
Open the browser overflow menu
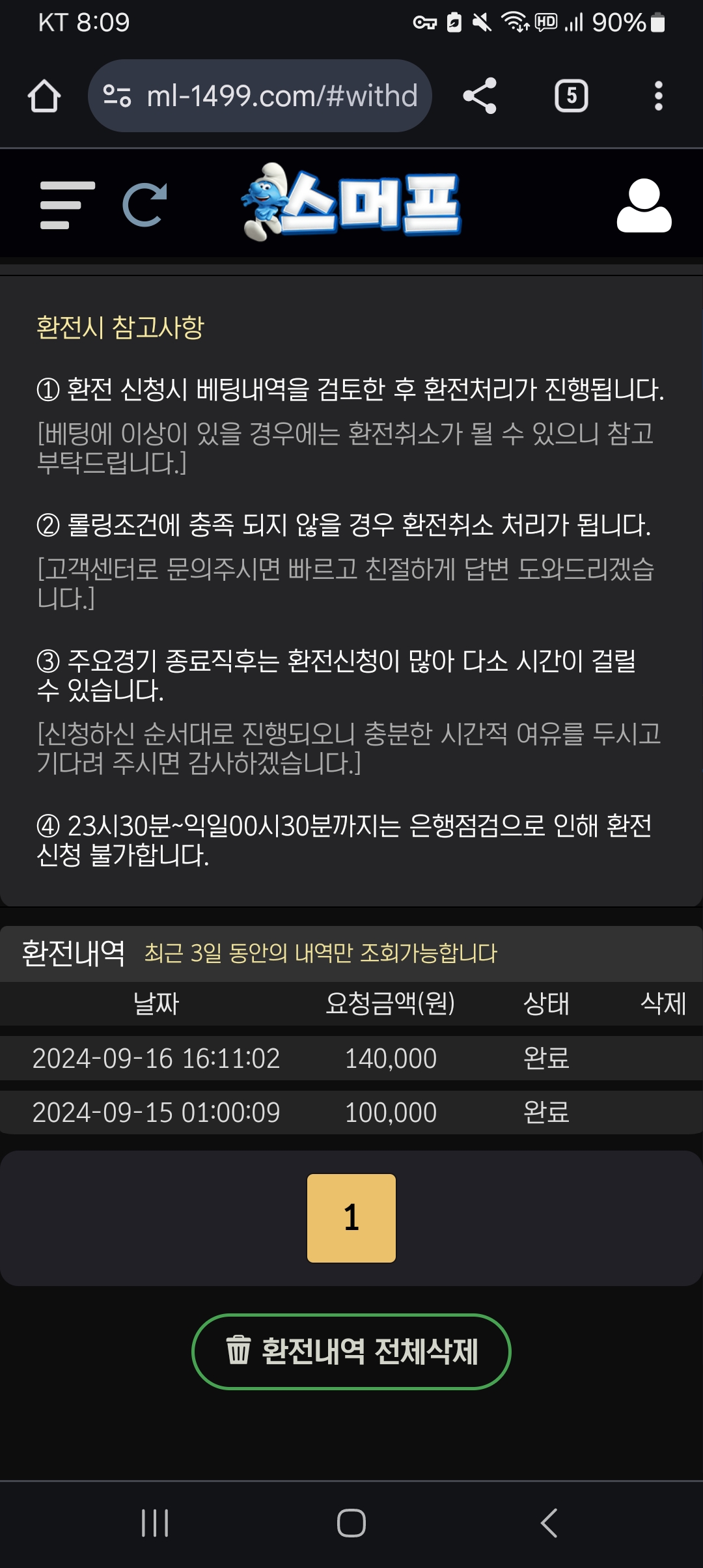(658, 96)
